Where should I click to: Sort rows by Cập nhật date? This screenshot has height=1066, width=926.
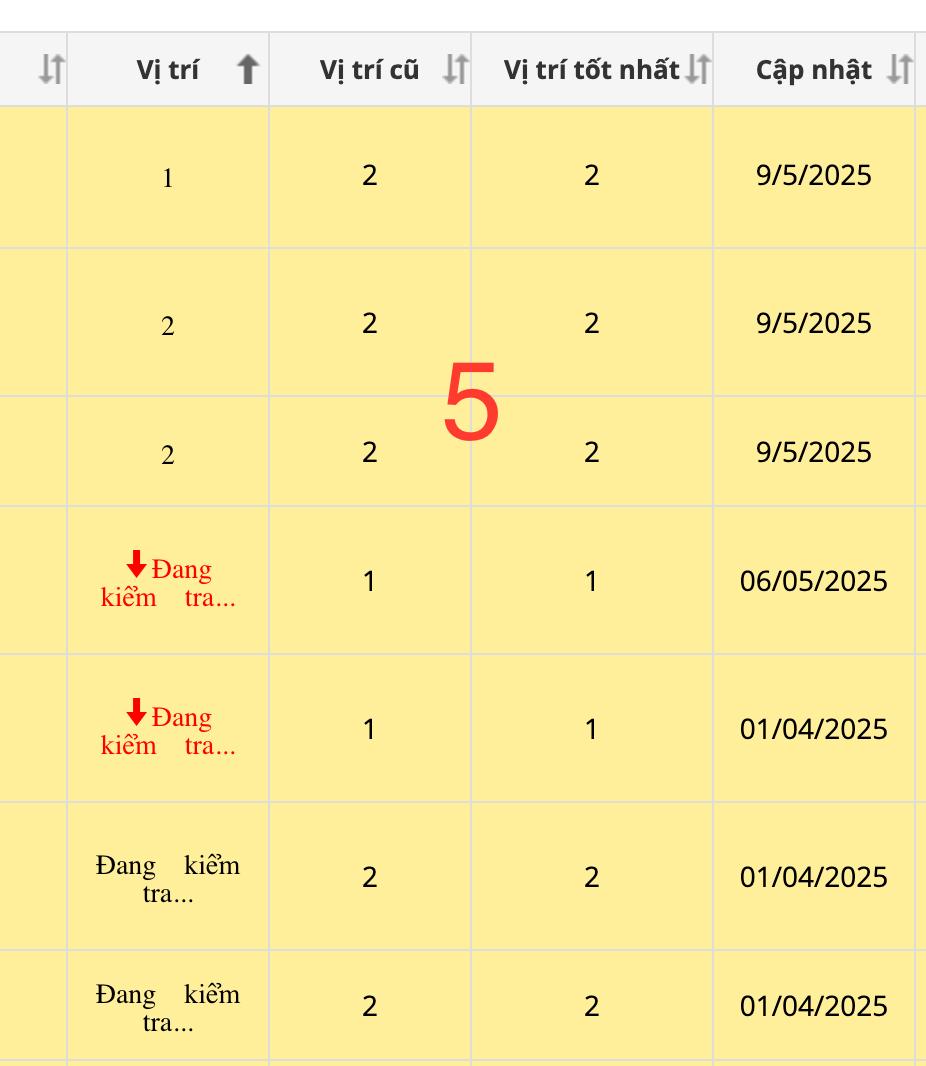(x=900, y=70)
